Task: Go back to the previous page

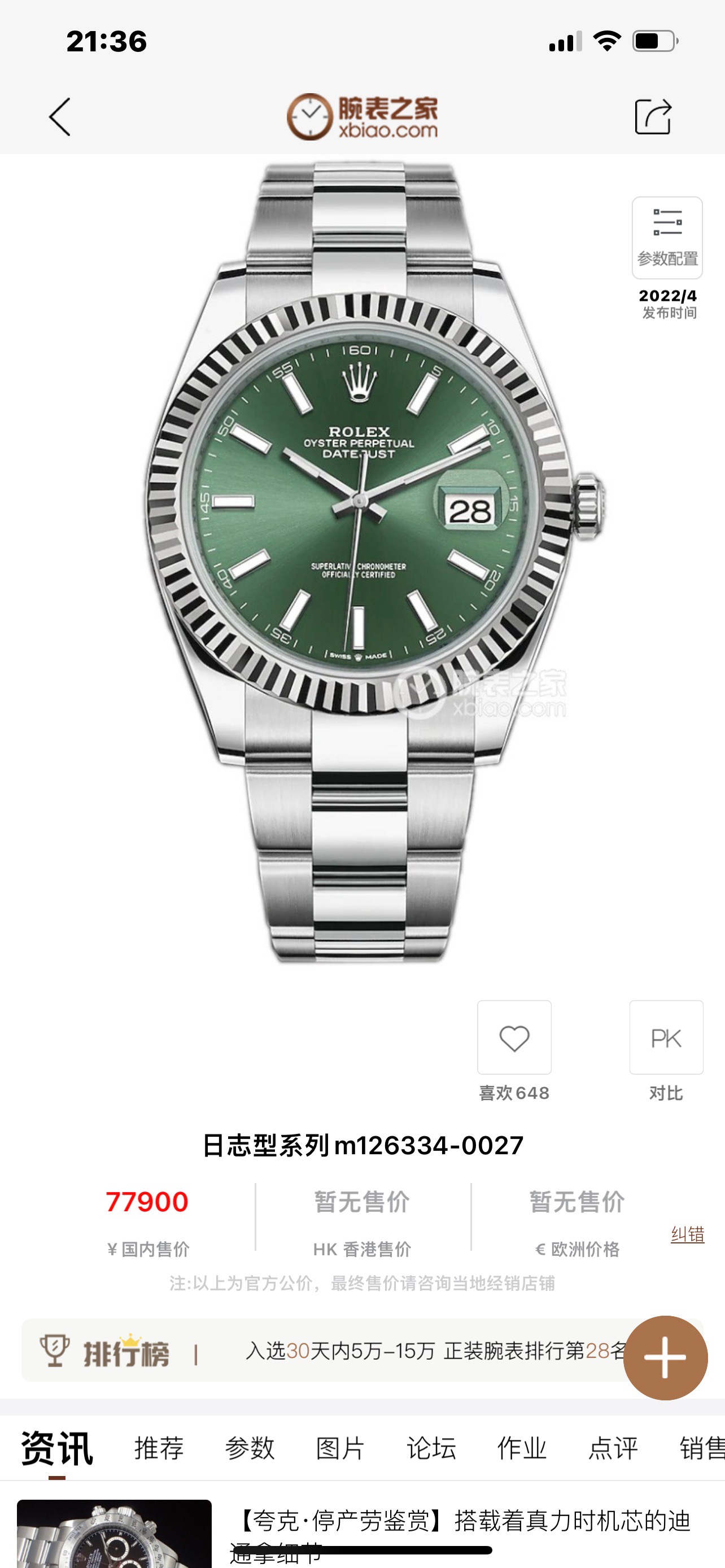Action: [x=60, y=116]
